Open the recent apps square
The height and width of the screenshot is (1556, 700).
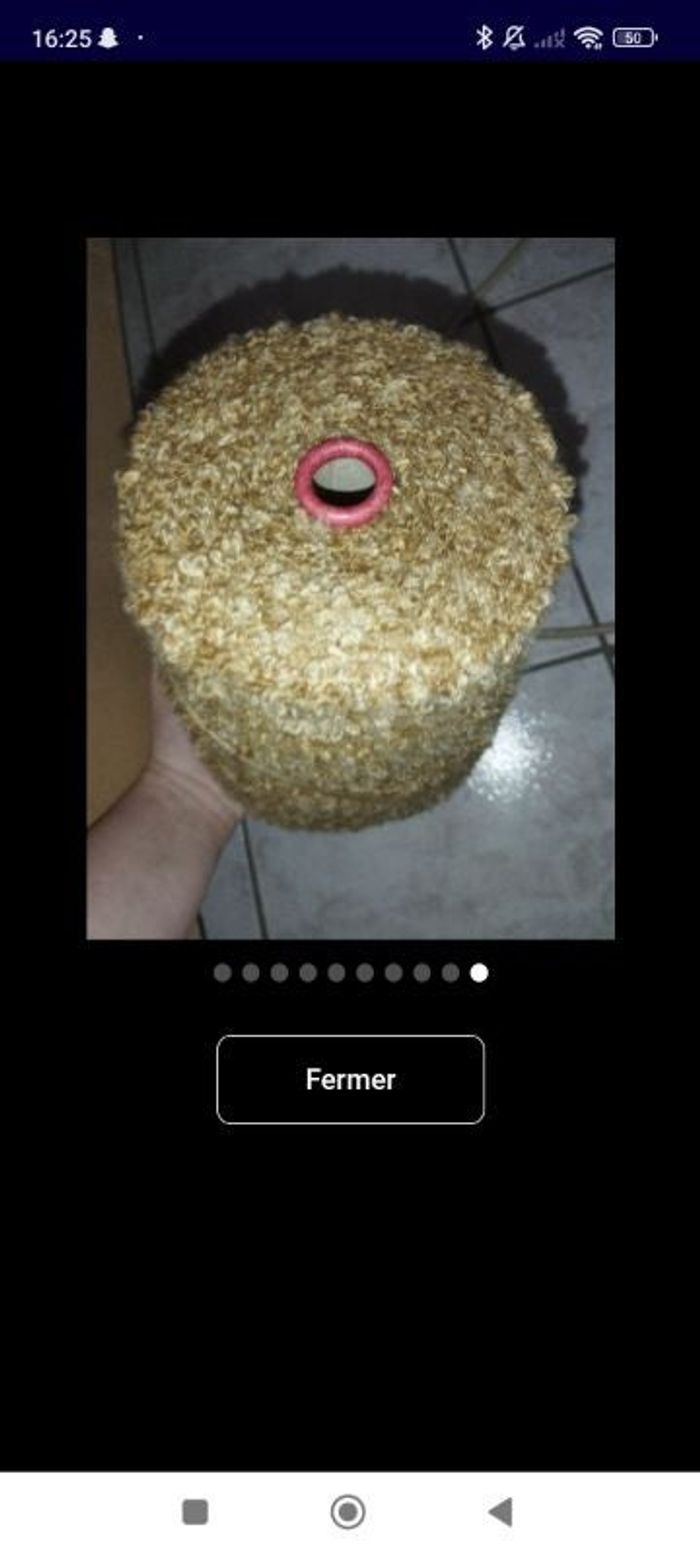195,1512
